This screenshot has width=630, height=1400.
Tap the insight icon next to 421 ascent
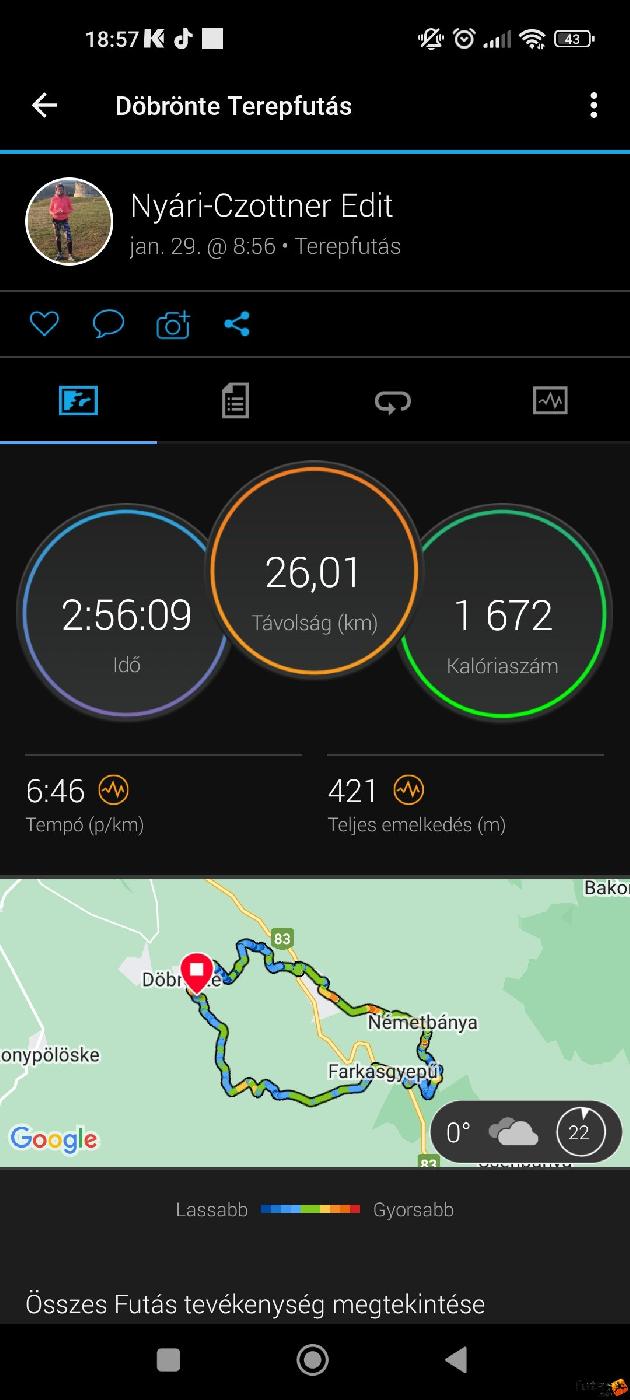point(408,791)
